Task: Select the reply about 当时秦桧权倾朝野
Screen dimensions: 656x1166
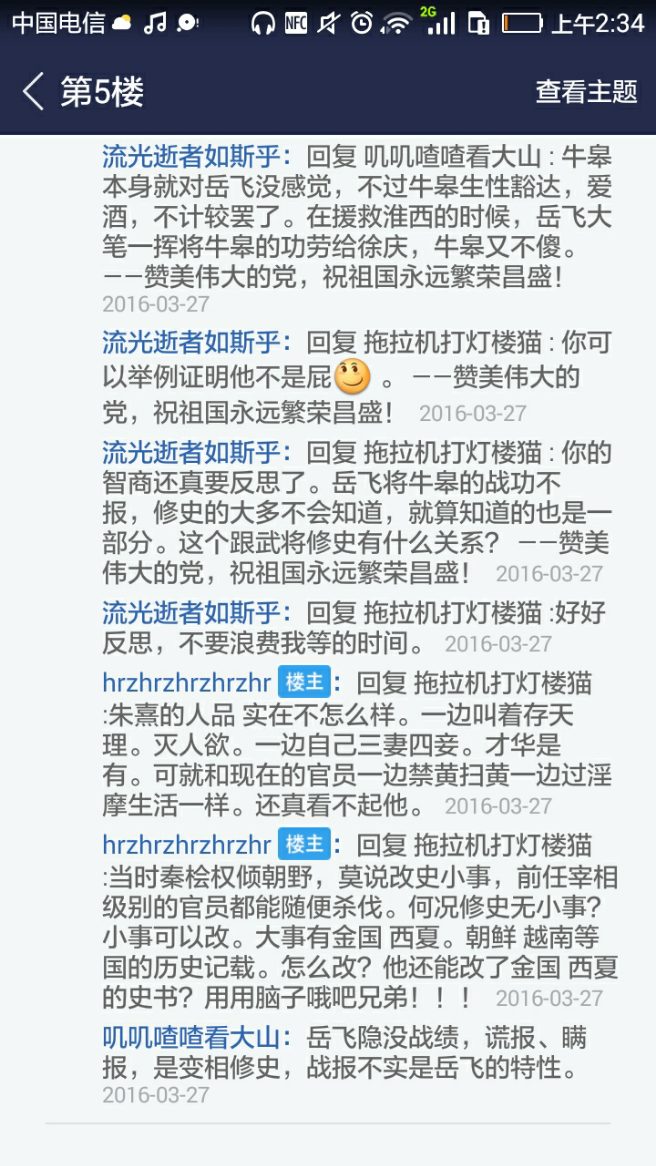Action: click(360, 920)
